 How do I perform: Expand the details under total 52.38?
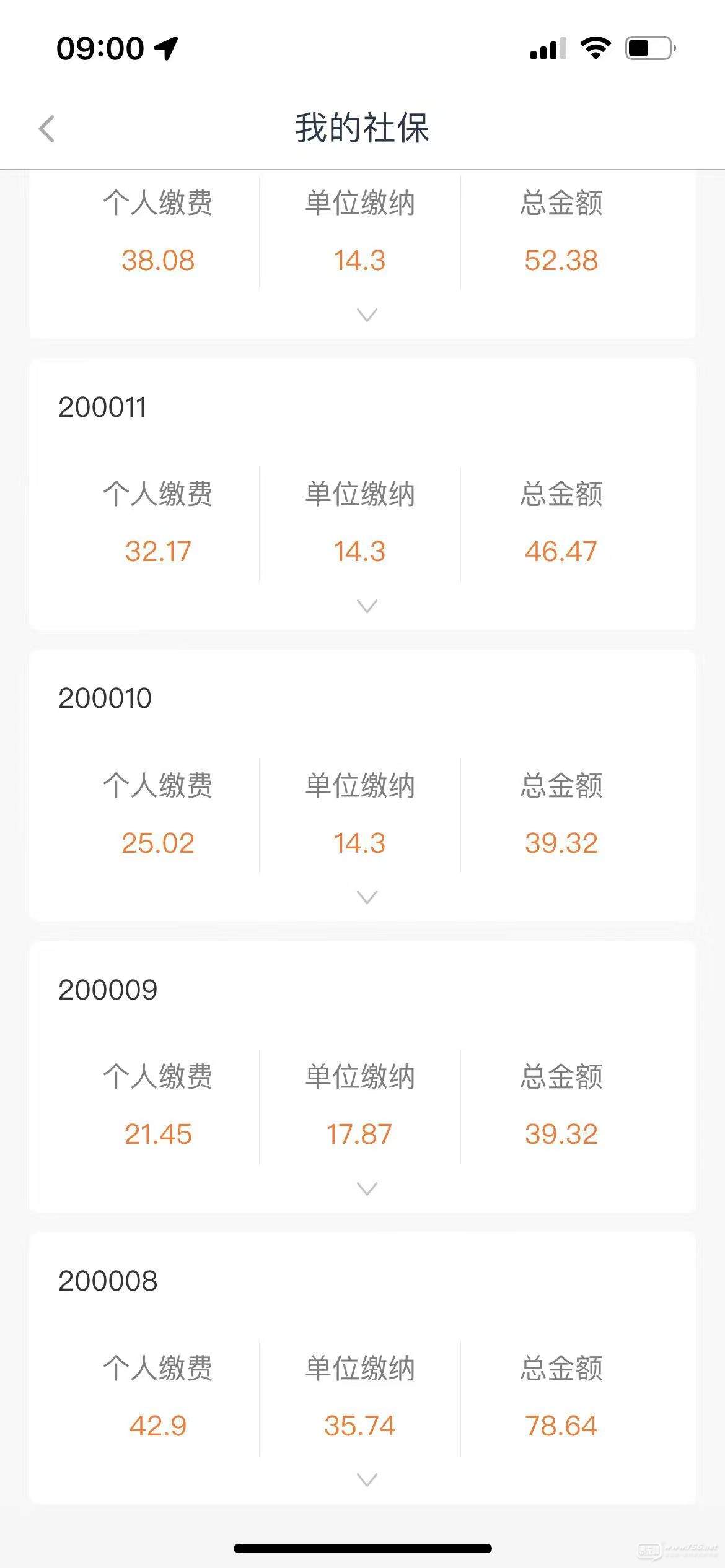367,315
